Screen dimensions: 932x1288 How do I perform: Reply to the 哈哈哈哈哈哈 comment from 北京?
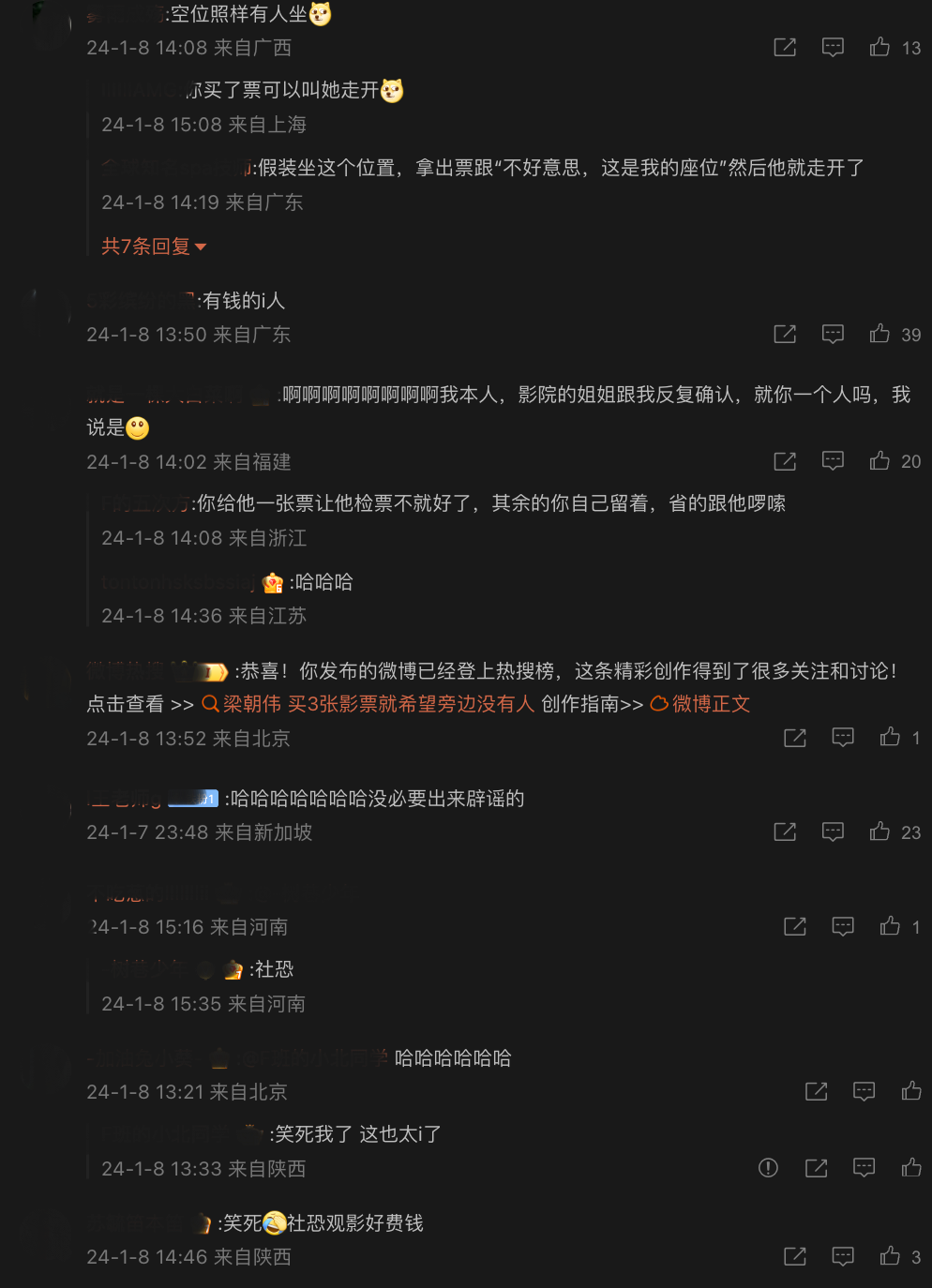click(864, 1091)
